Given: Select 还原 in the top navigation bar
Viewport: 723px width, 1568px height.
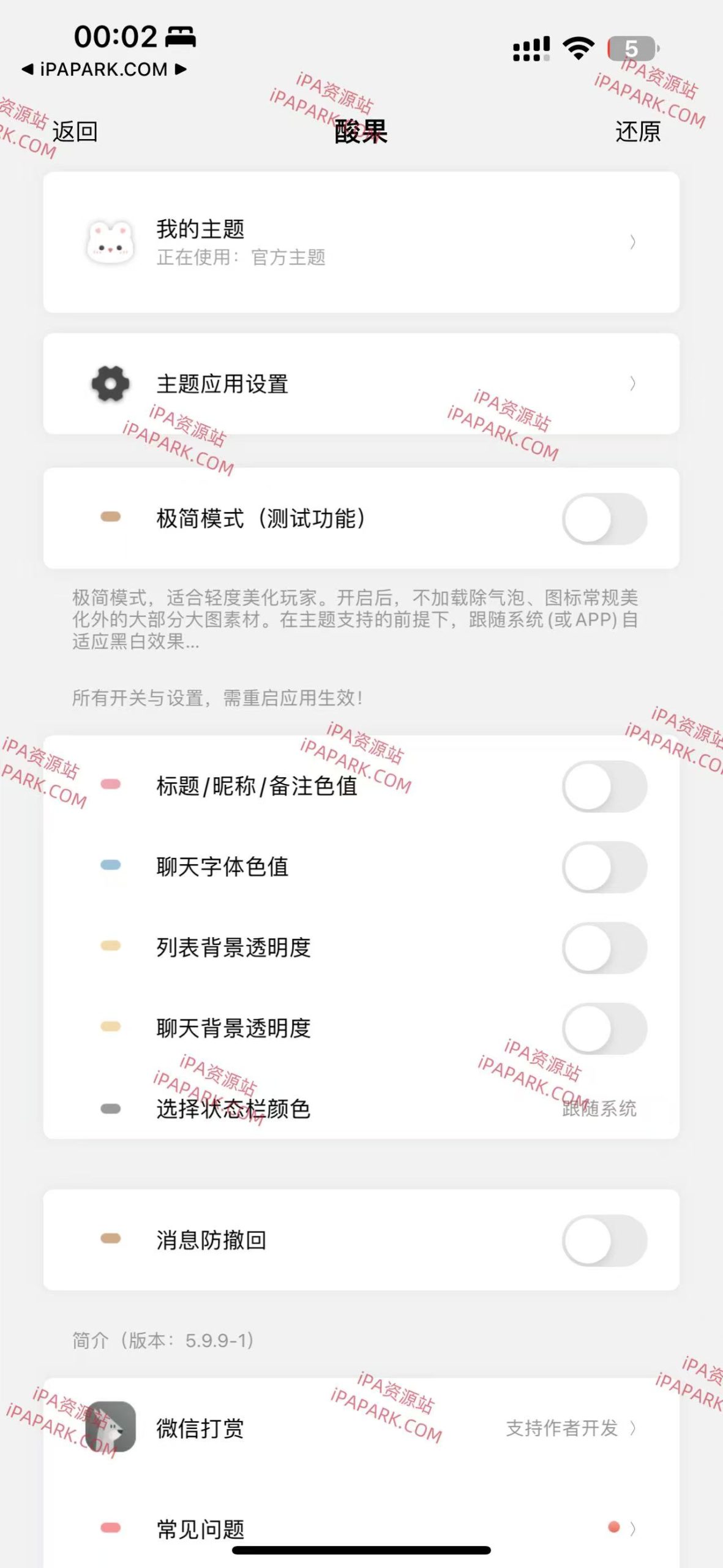Looking at the screenshot, I should coord(637,132).
